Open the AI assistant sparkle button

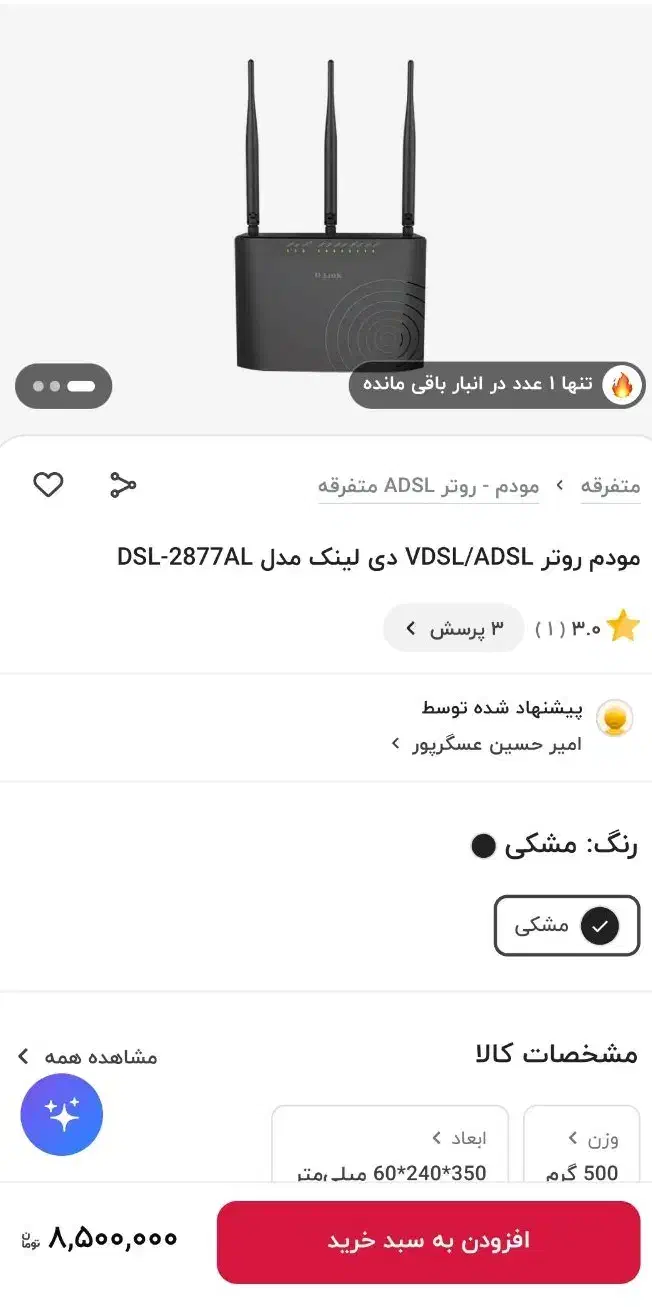(62, 1115)
